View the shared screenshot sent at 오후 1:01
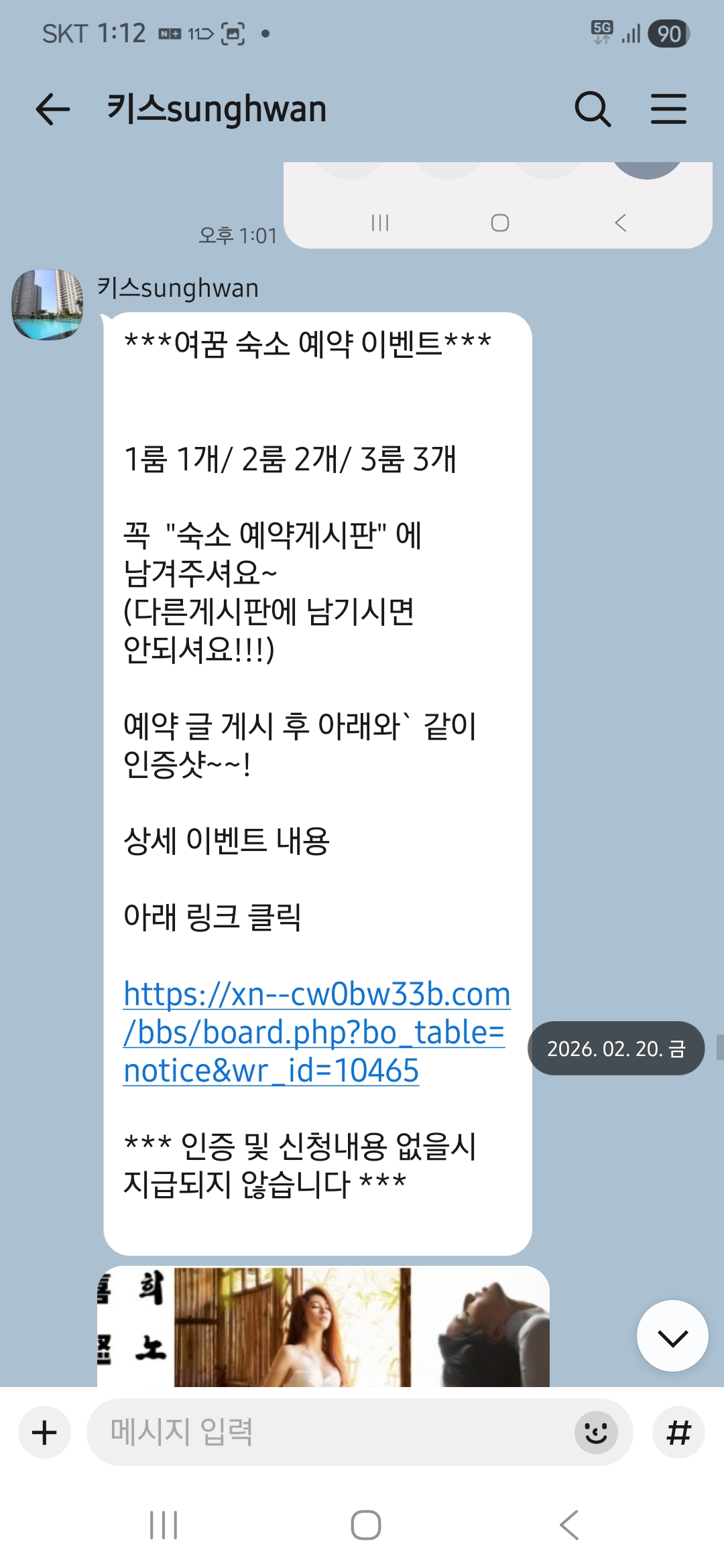Image resolution: width=724 pixels, height=1568 pixels. [497, 205]
